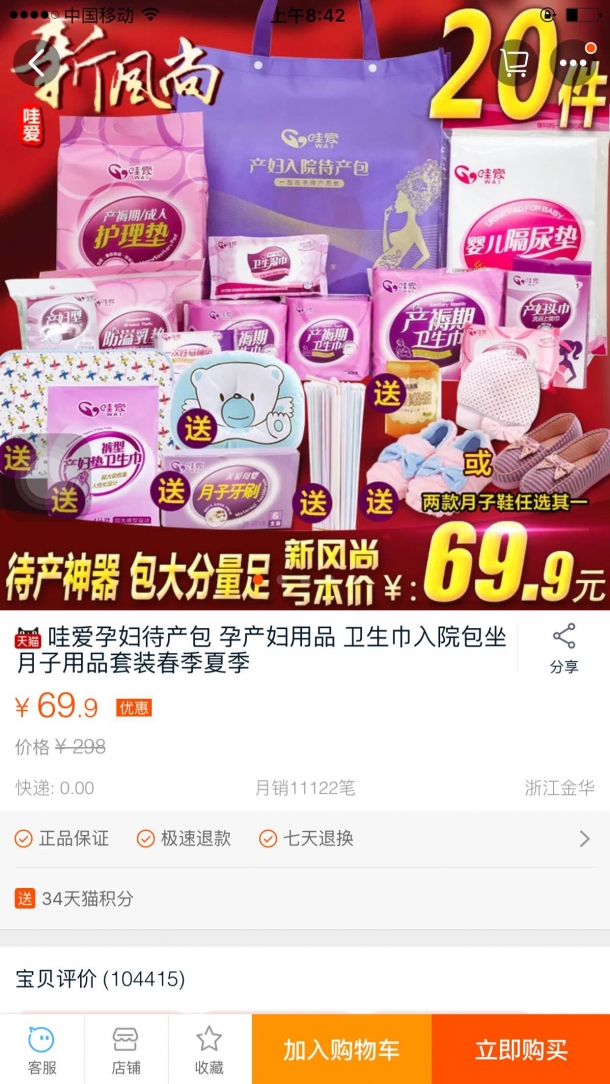The height and width of the screenshot is (1084, 610).
Task: Contact 客服 customer service
Action: pyautogui.click(x=42, y=1050)
